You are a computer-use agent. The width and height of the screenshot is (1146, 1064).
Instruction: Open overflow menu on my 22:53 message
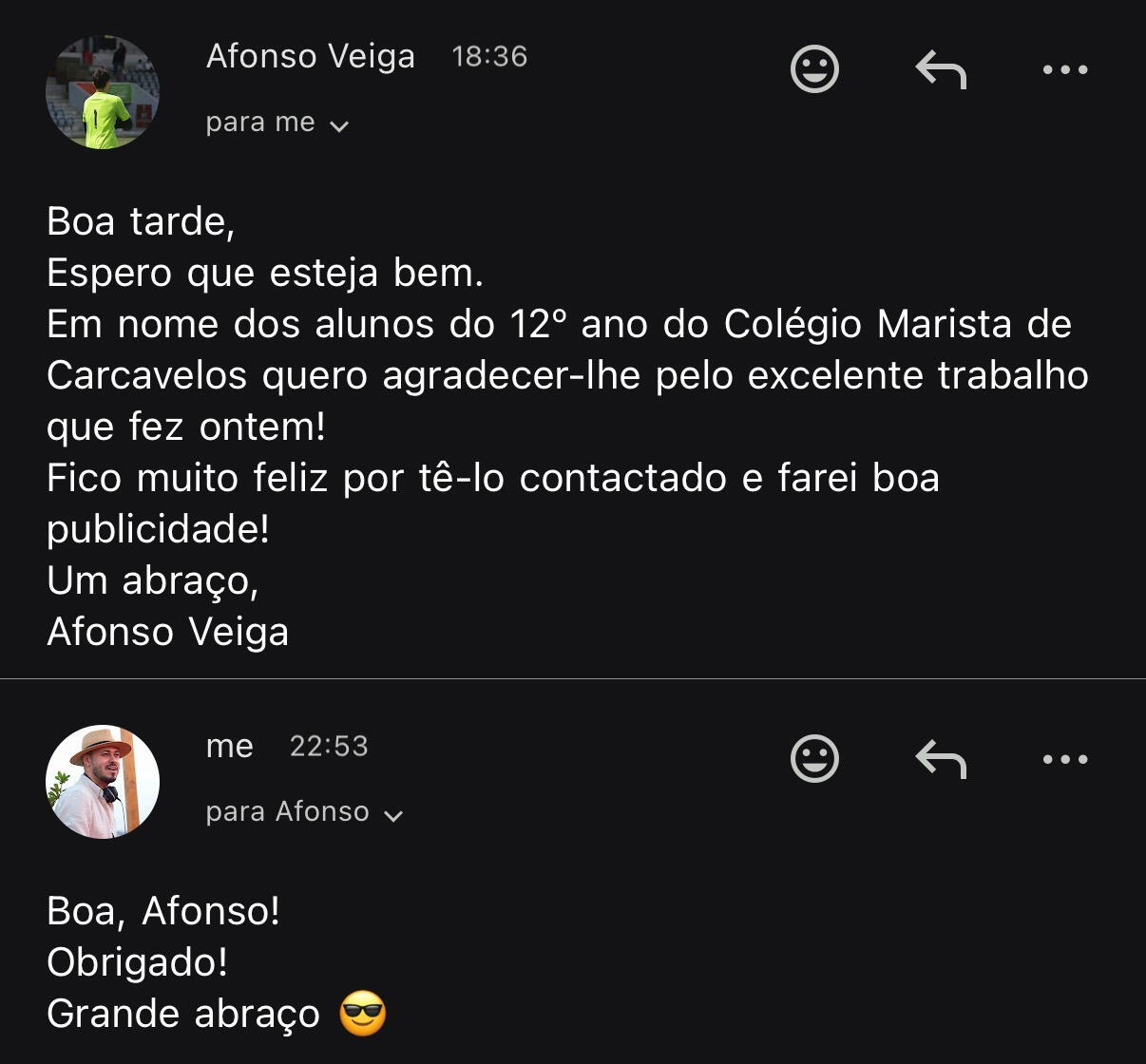1065,759
